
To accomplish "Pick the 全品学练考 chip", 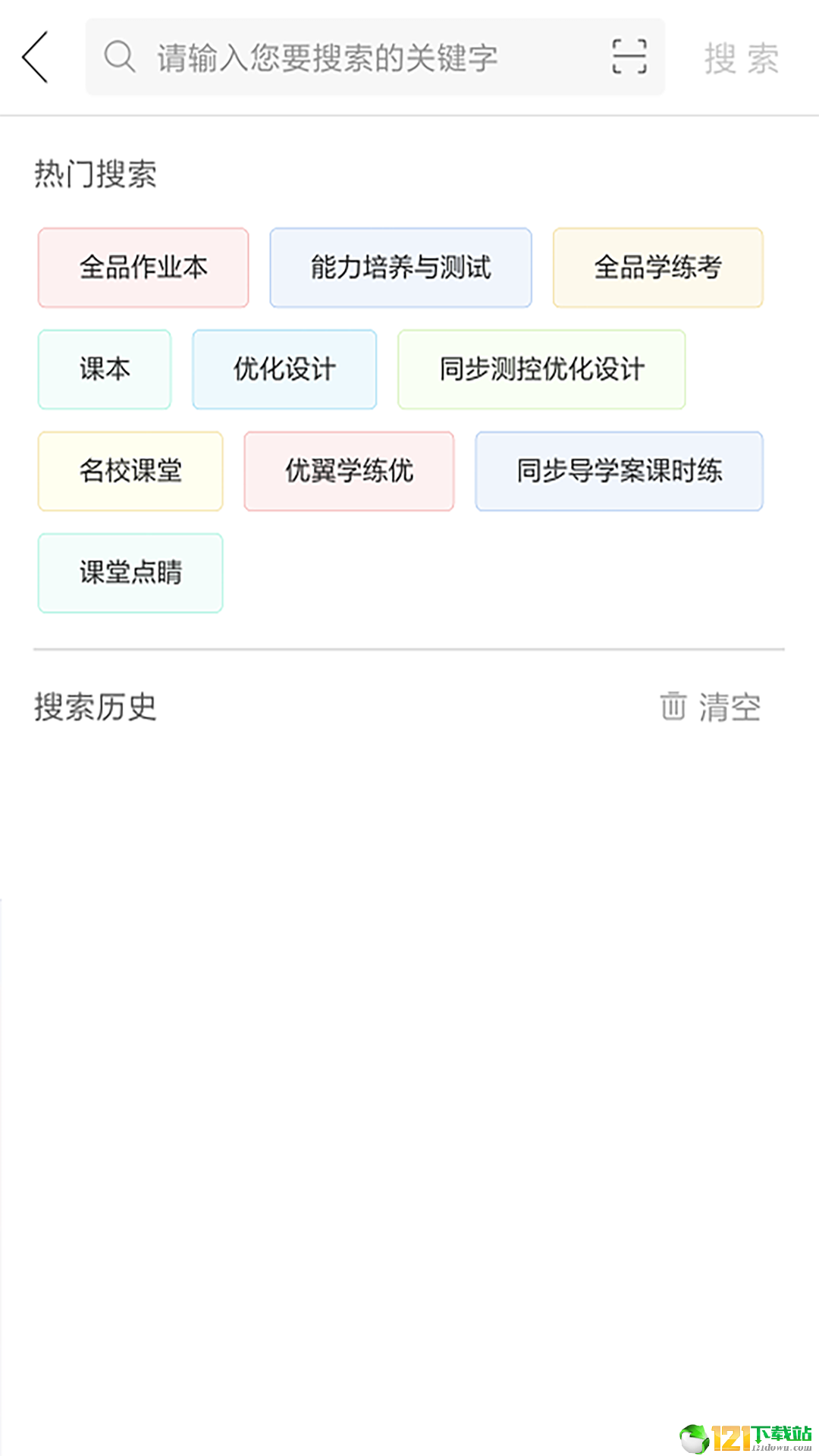I will [657, 268].
